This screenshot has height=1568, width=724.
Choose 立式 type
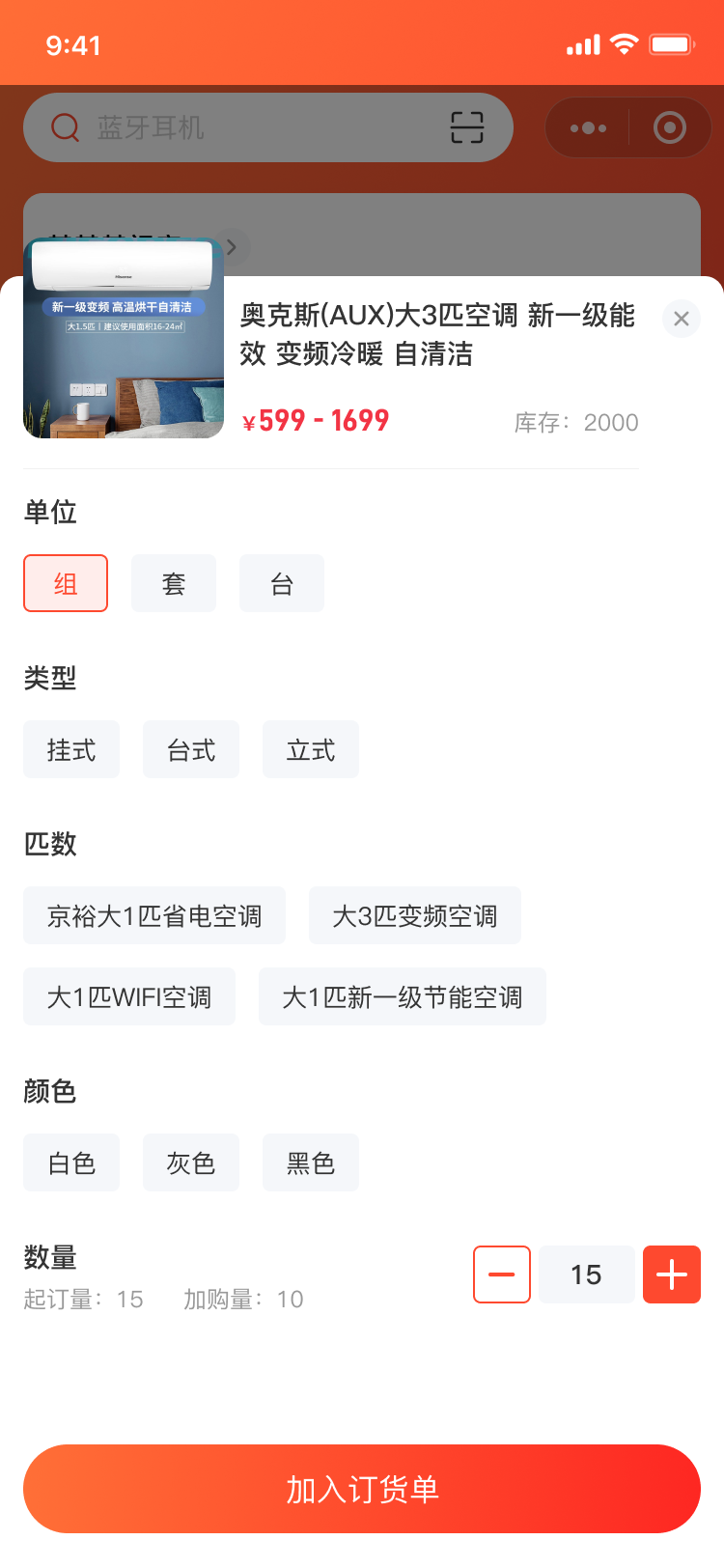coord(311,749)
